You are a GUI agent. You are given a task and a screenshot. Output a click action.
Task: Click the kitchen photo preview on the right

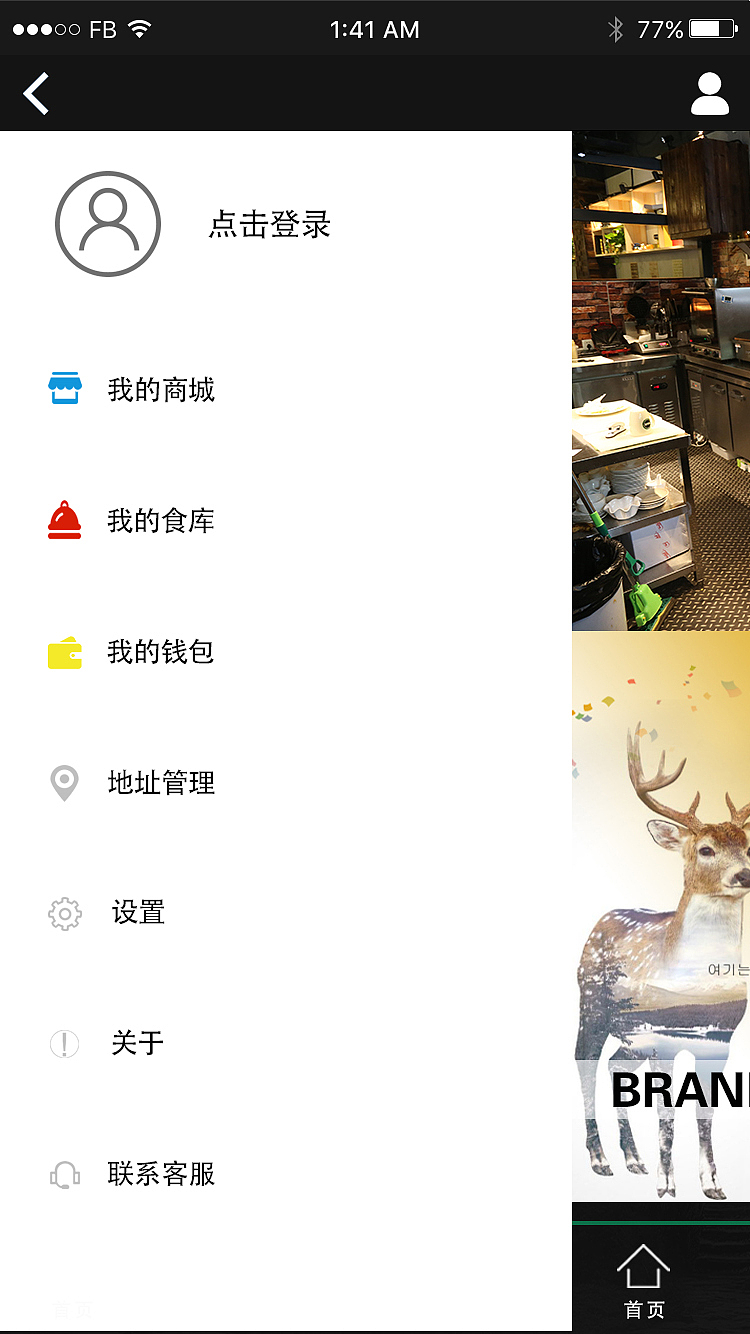pyautogui.click(x=660, y=380)
